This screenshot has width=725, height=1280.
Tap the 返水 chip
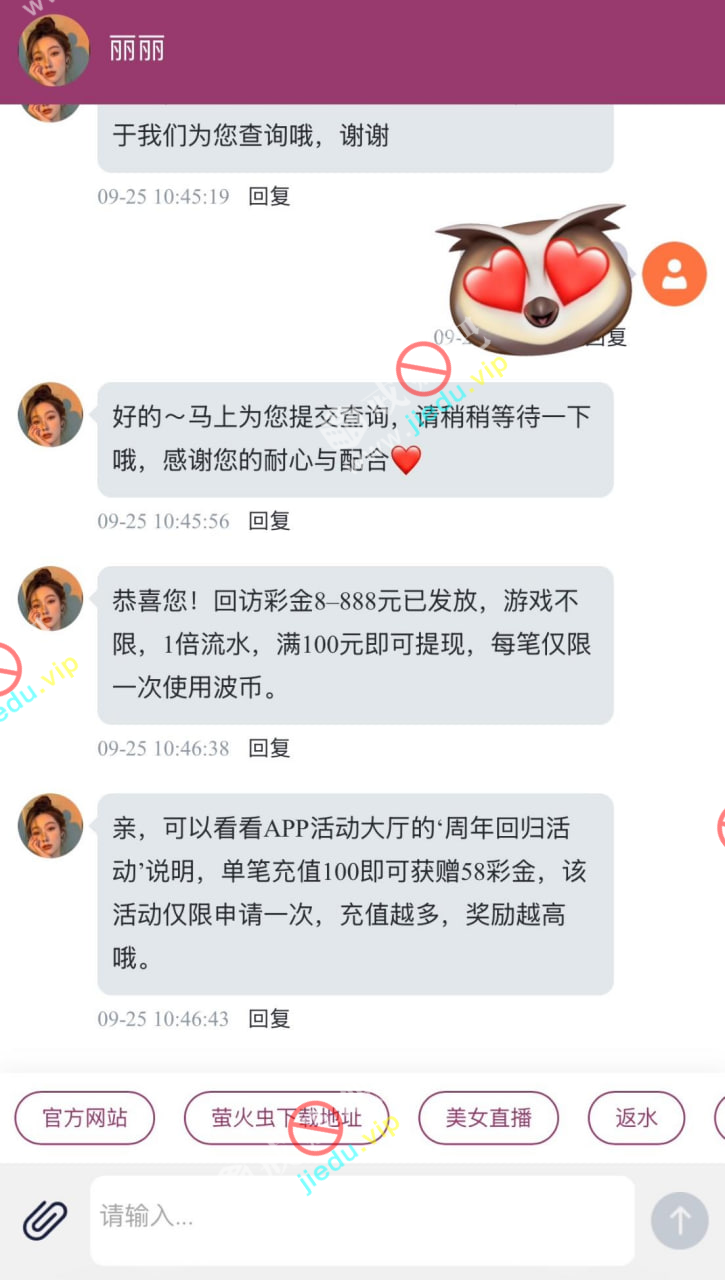point(636,1117)
